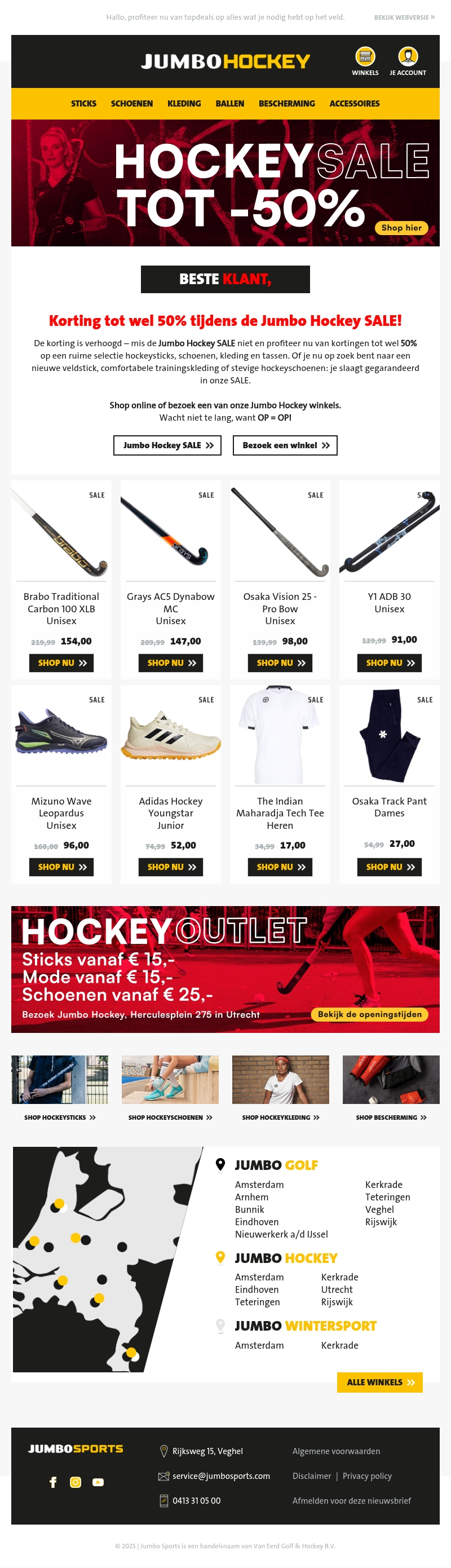View the Adidas Hockey Youngstar product image
This screenshot has width=451, height=1568.
pyautogui.click(x=171, y=735)
